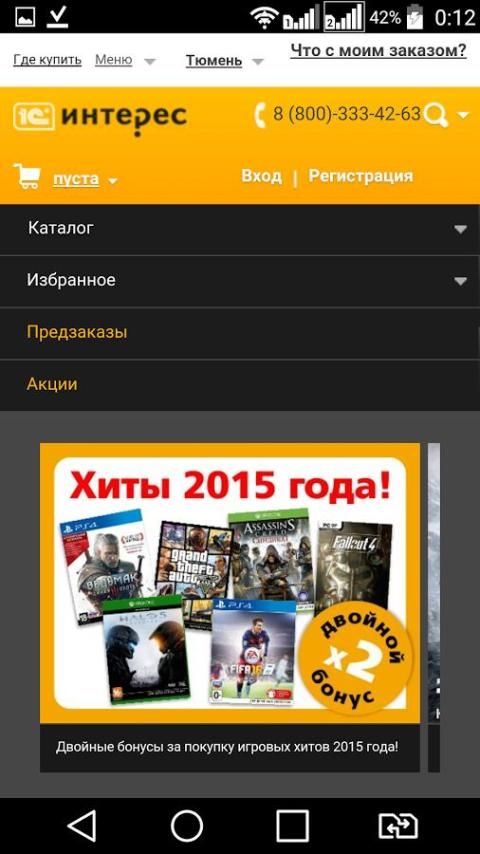Image resolution: width=480 pixels, height=854 pixels.
Task: Tap the 1С Интерес logo to go home
Action: [100, 116]
